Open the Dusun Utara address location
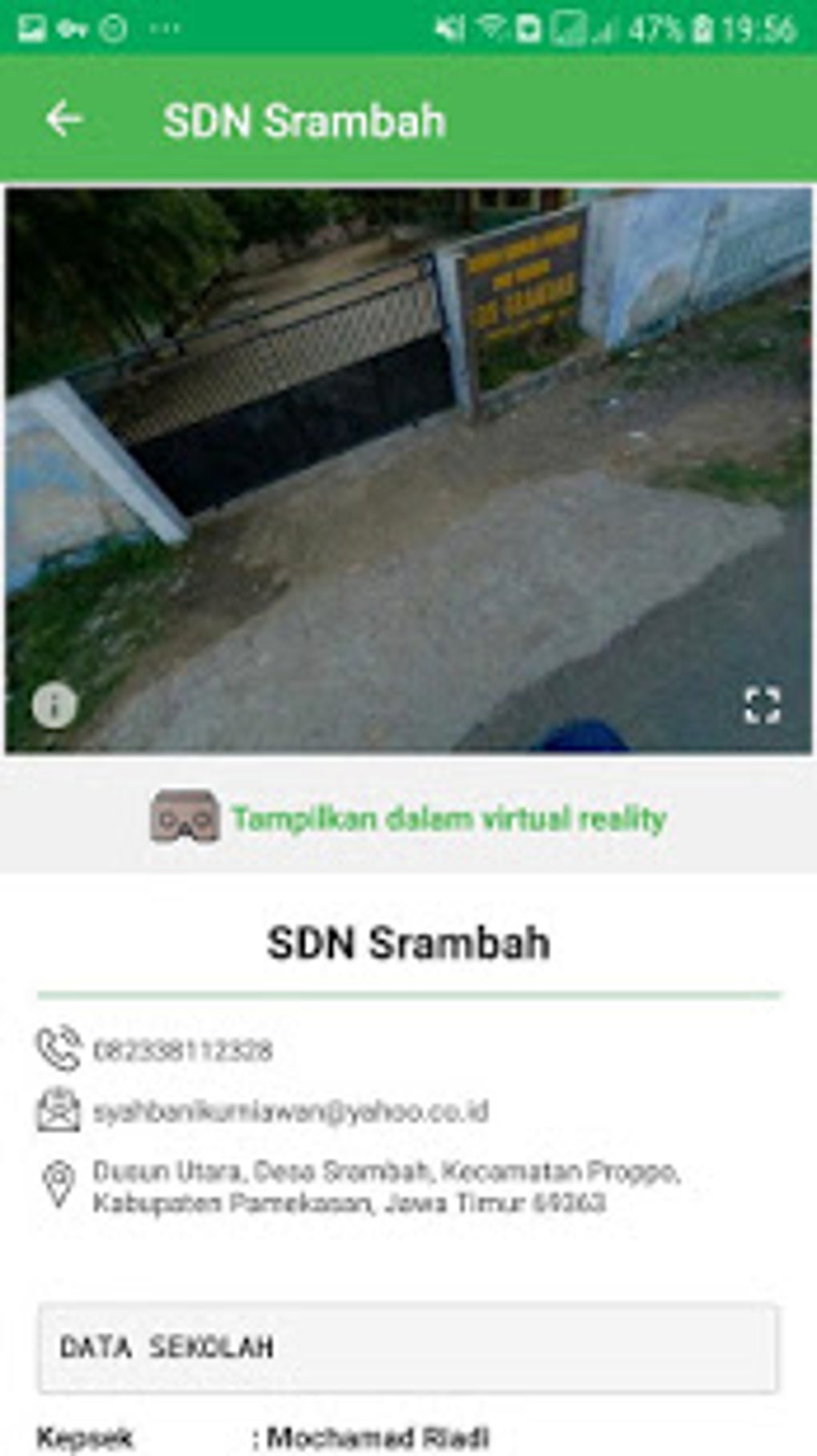This screenshot has height=1456, width=817. click(x=386, y=1187)
